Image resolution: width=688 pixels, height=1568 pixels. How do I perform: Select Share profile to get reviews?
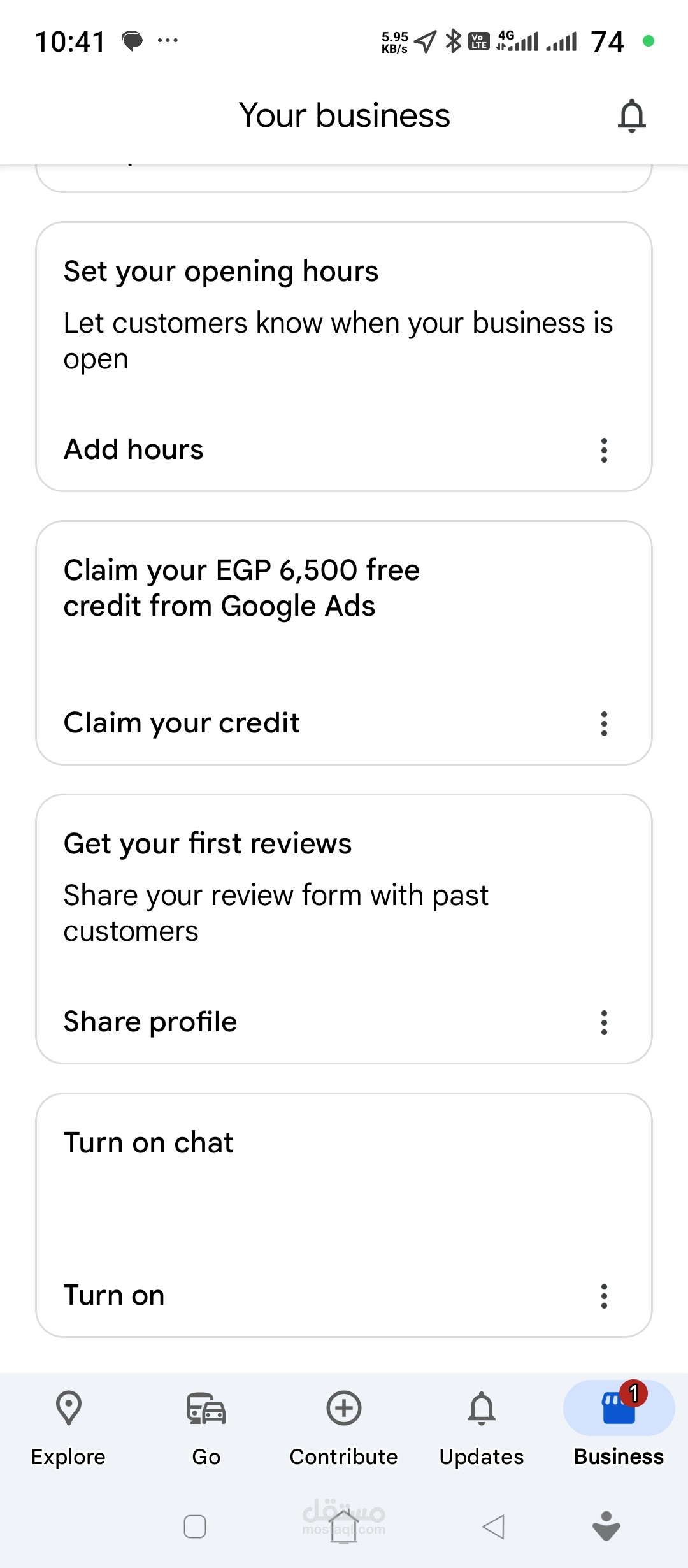click(x=150, y=1022)
